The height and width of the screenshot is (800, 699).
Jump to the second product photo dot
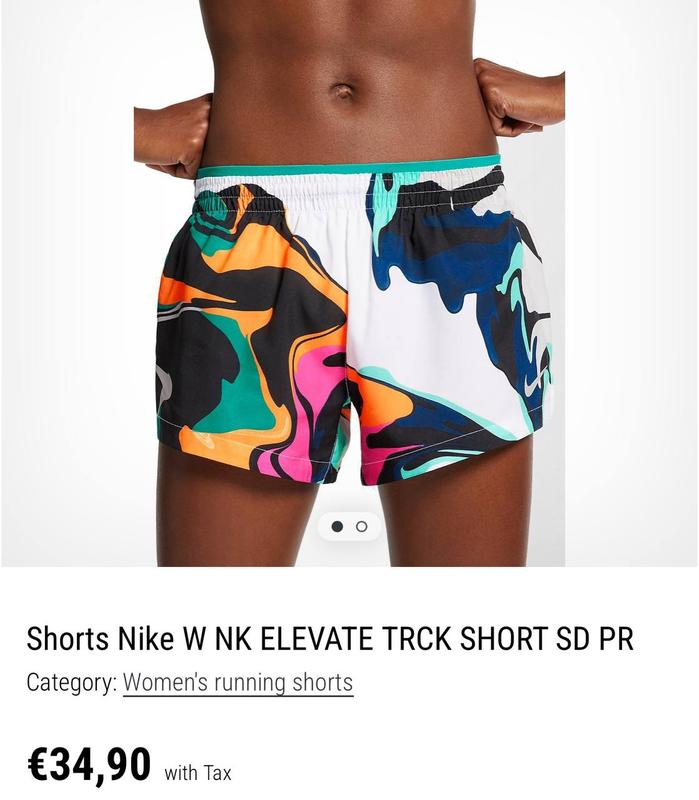coord(362,526)
